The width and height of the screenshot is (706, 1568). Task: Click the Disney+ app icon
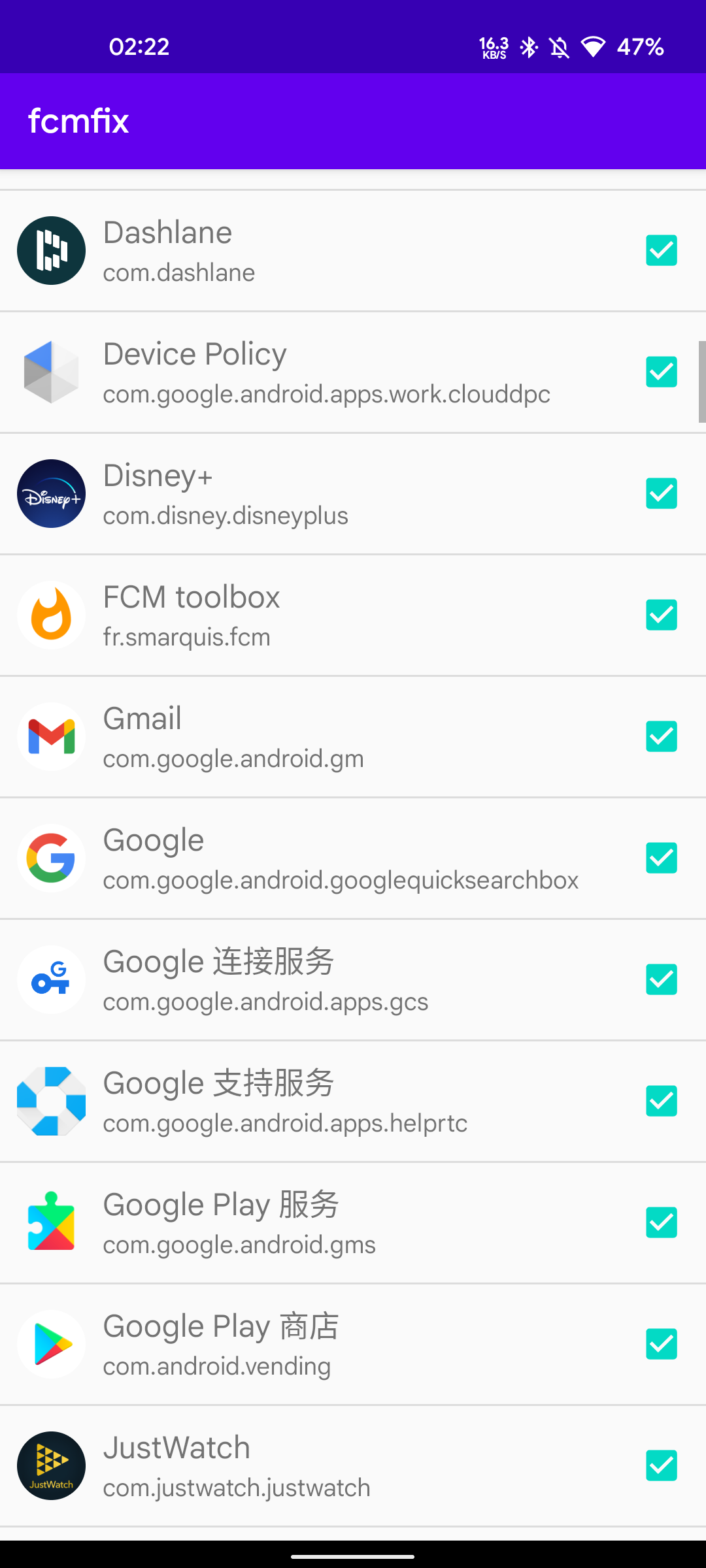point(50,493)
